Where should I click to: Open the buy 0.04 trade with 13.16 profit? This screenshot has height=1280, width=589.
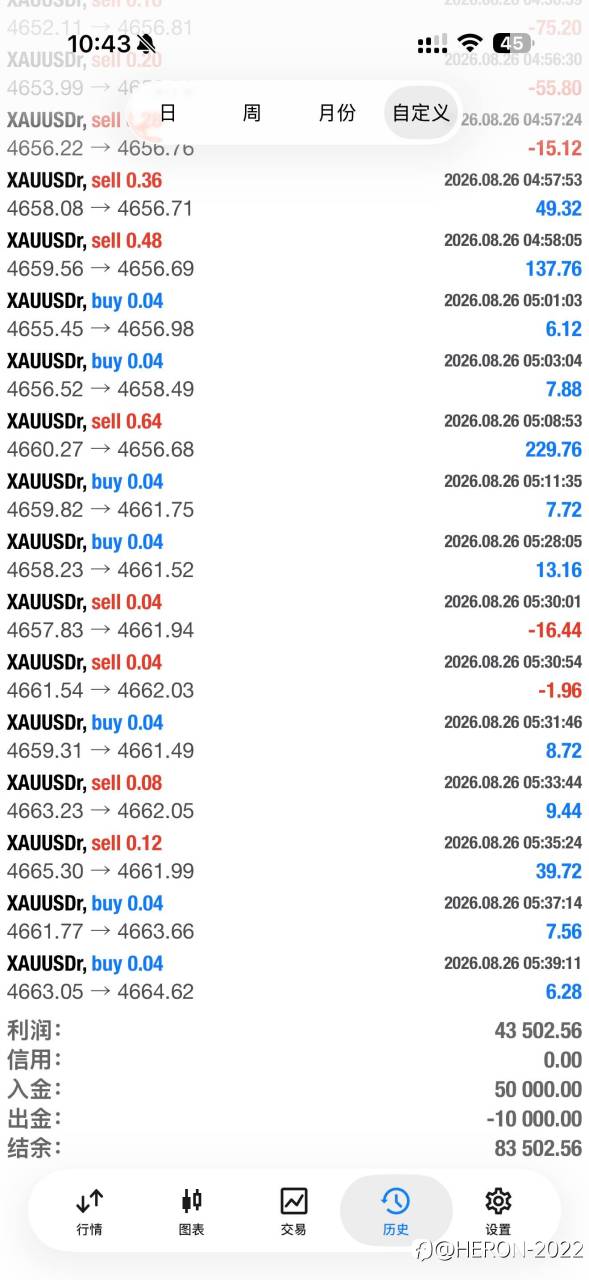[x=294, y=556]
